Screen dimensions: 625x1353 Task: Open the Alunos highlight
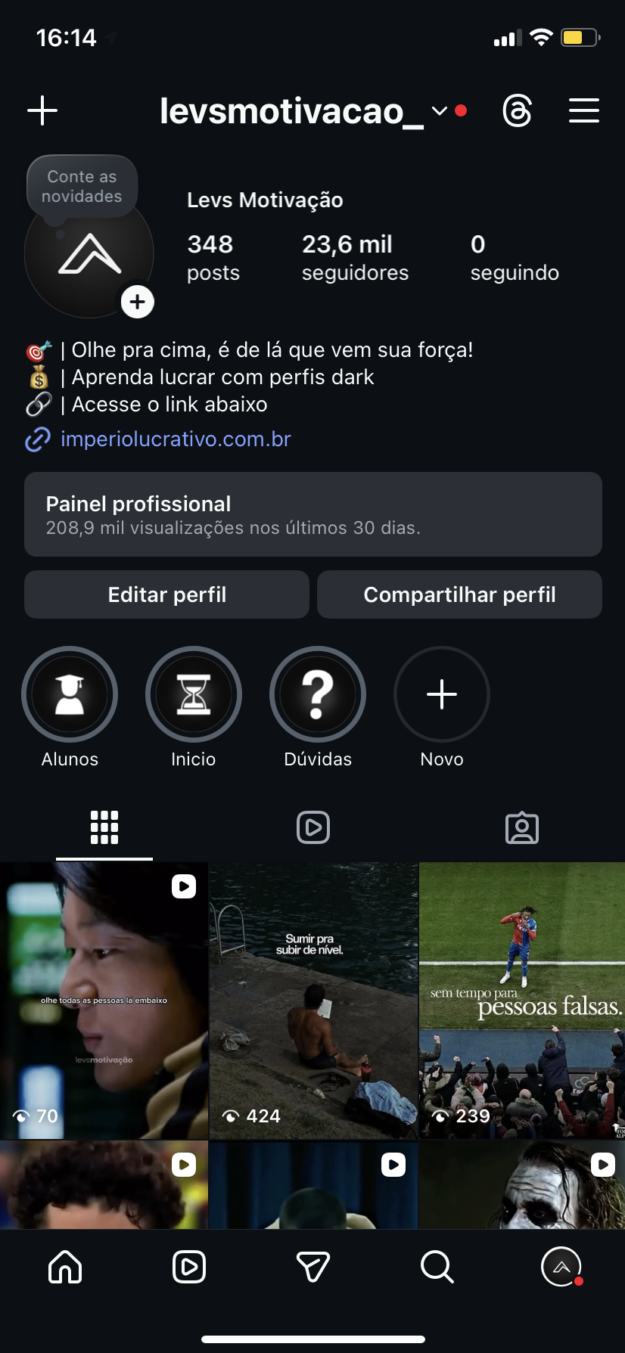70,695
